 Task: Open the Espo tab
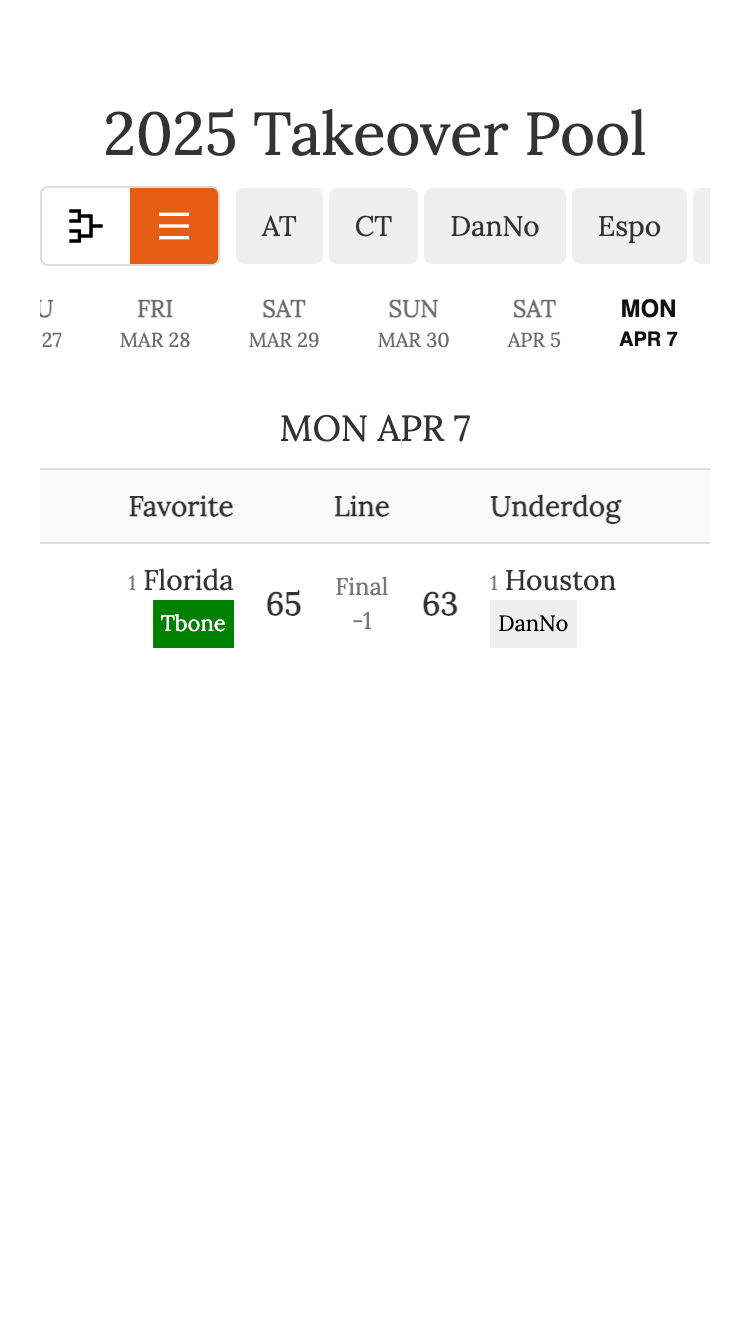point(629,226)
